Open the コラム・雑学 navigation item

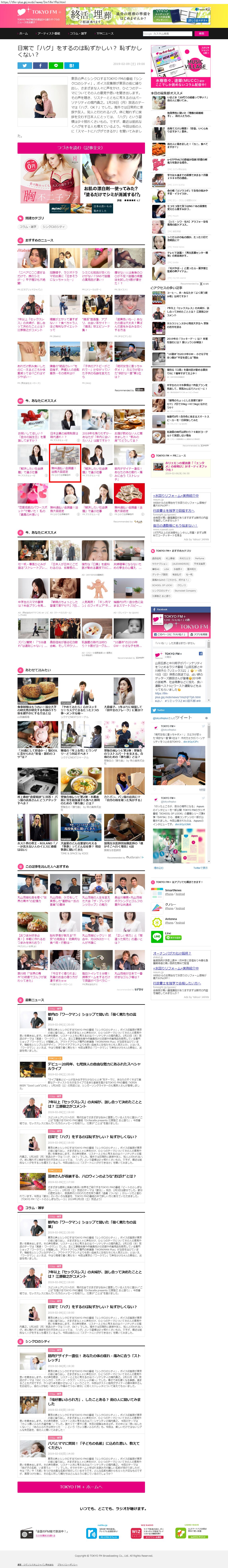pos(78,33)
